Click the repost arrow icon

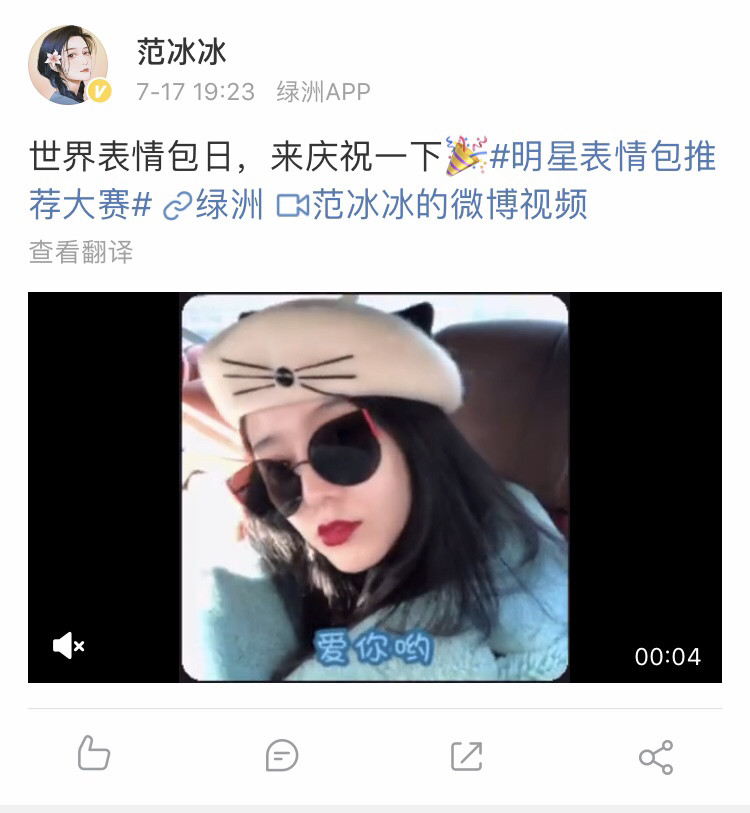point(467,757)
